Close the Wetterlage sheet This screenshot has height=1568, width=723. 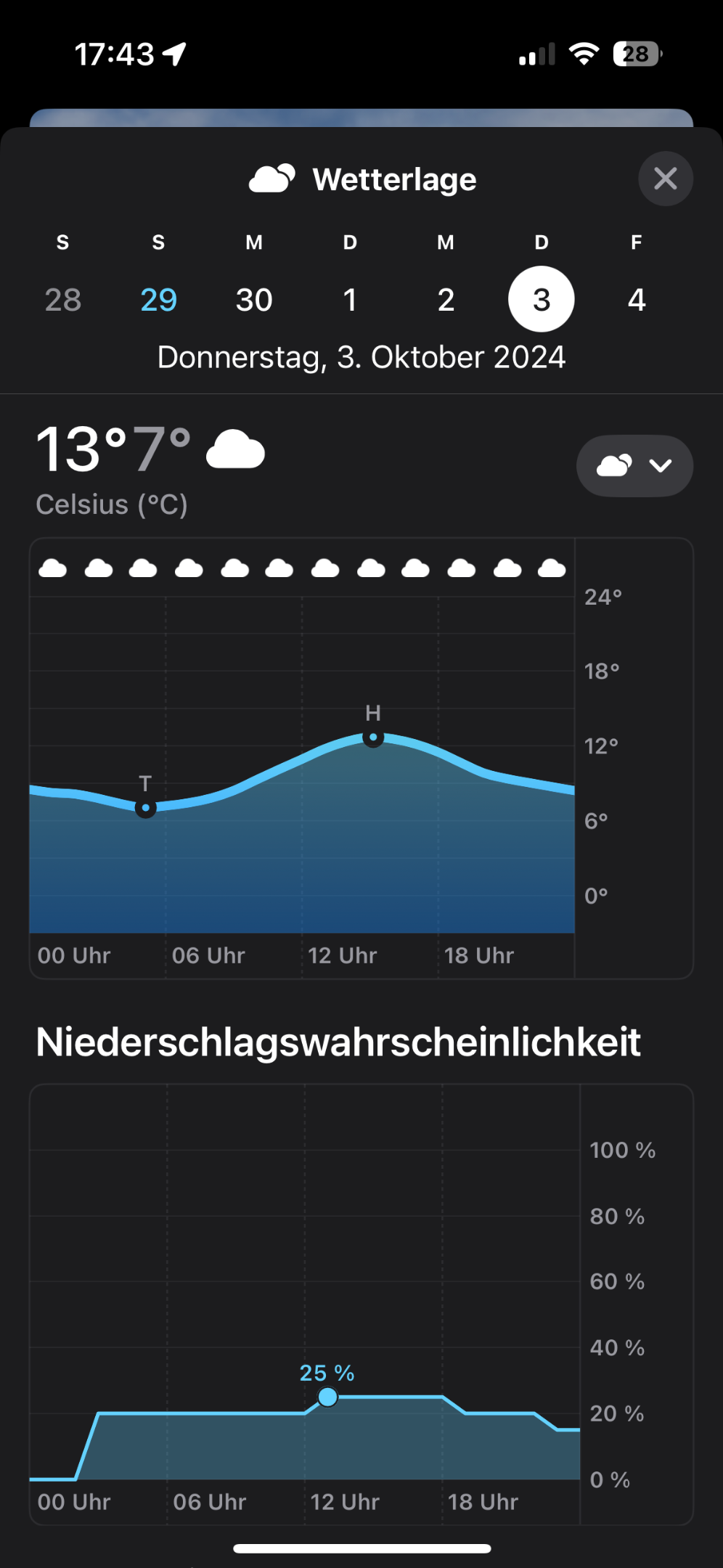click(665, 179)
